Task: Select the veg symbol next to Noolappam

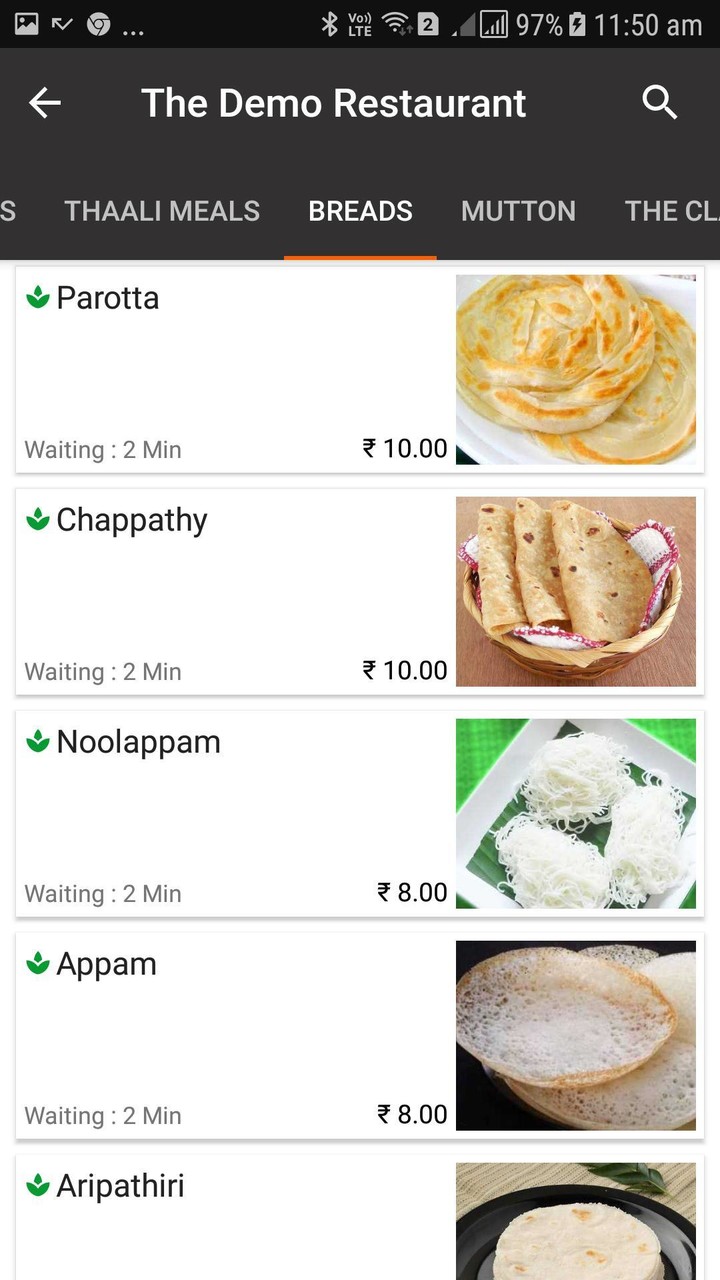Action: pyautogui.click(x=38, y=741)
